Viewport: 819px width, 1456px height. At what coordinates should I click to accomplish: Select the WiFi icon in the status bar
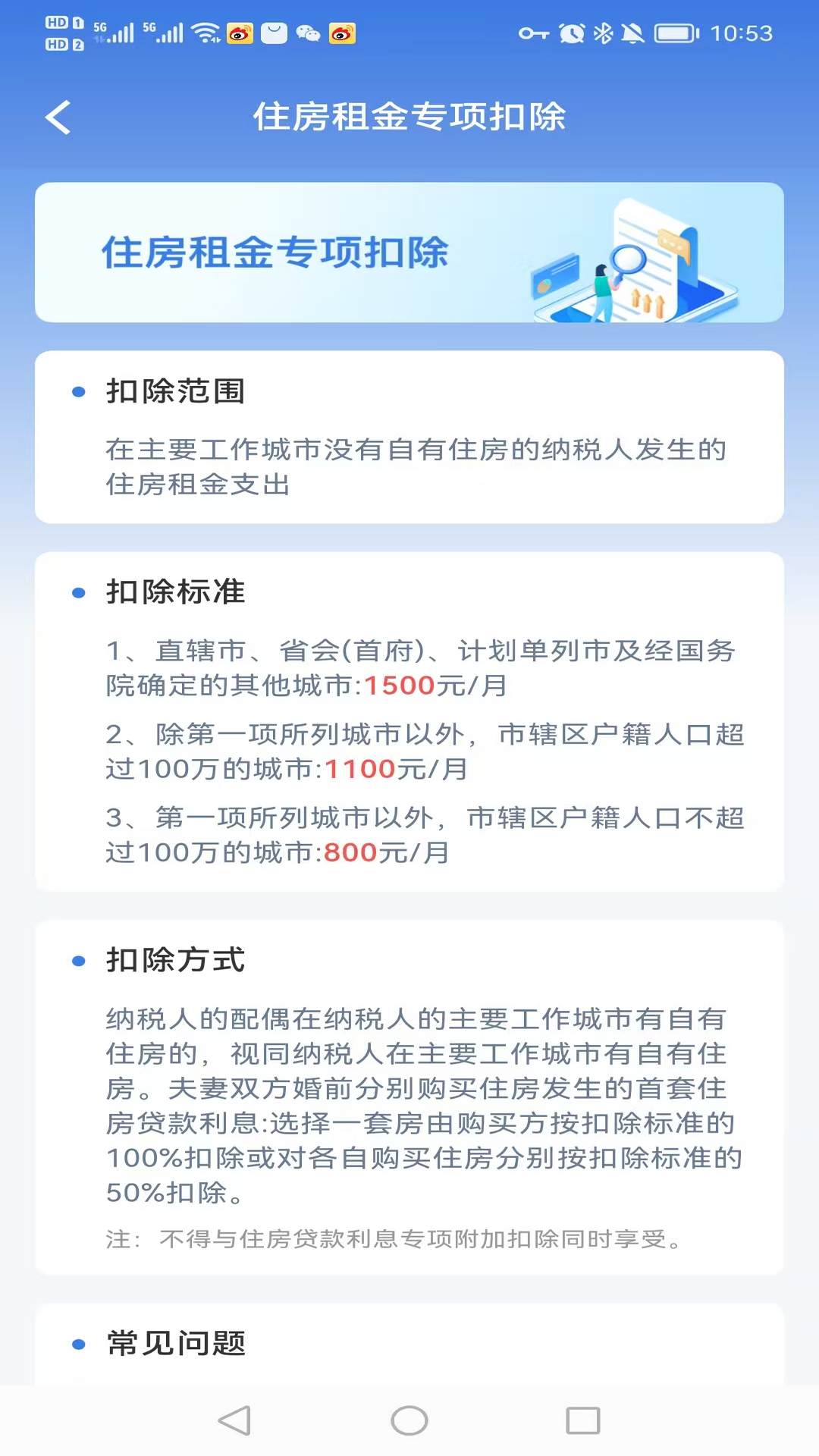tap(206, 34)
